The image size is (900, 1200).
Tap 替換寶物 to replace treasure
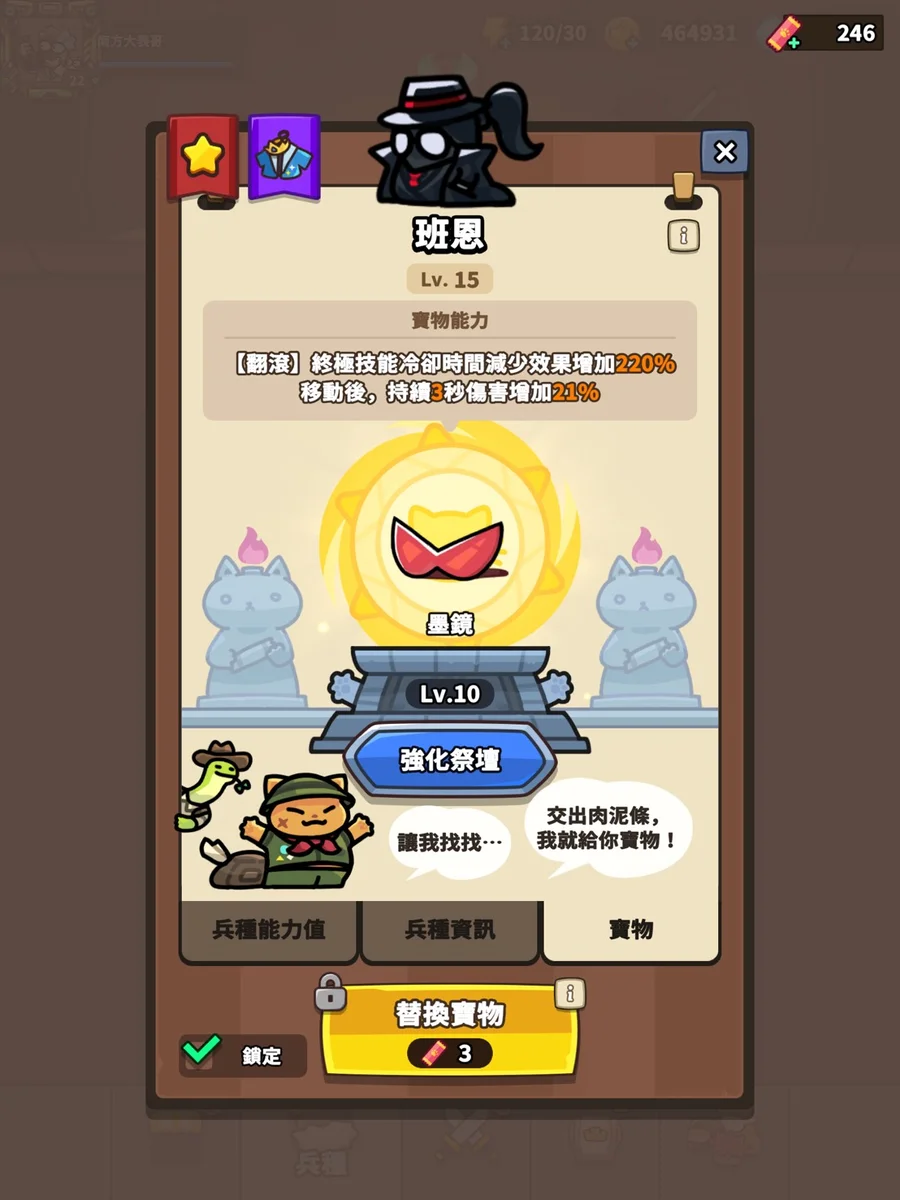click(x=450, y=1030)
